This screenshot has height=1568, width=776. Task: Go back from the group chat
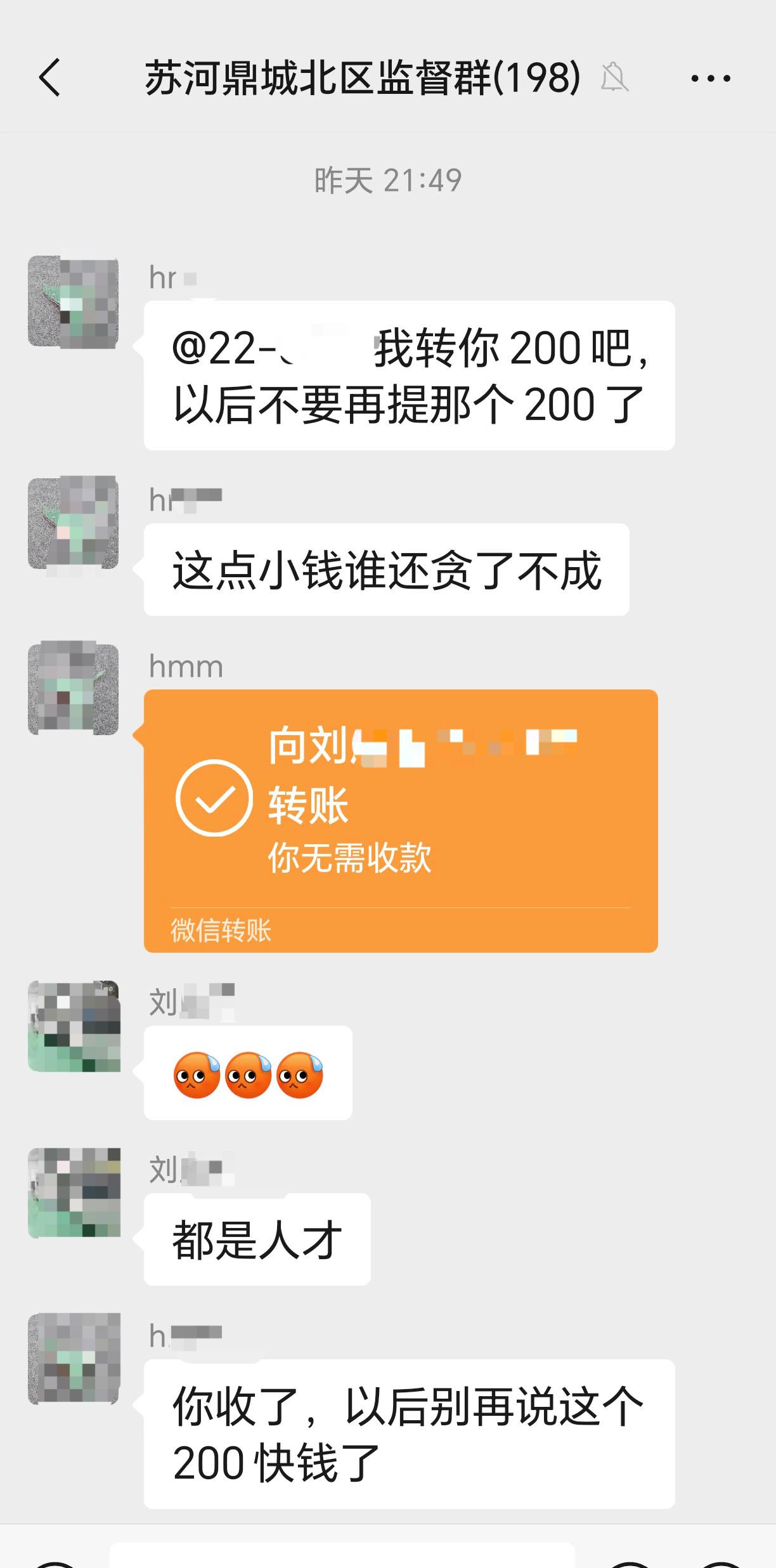(49, 78)
